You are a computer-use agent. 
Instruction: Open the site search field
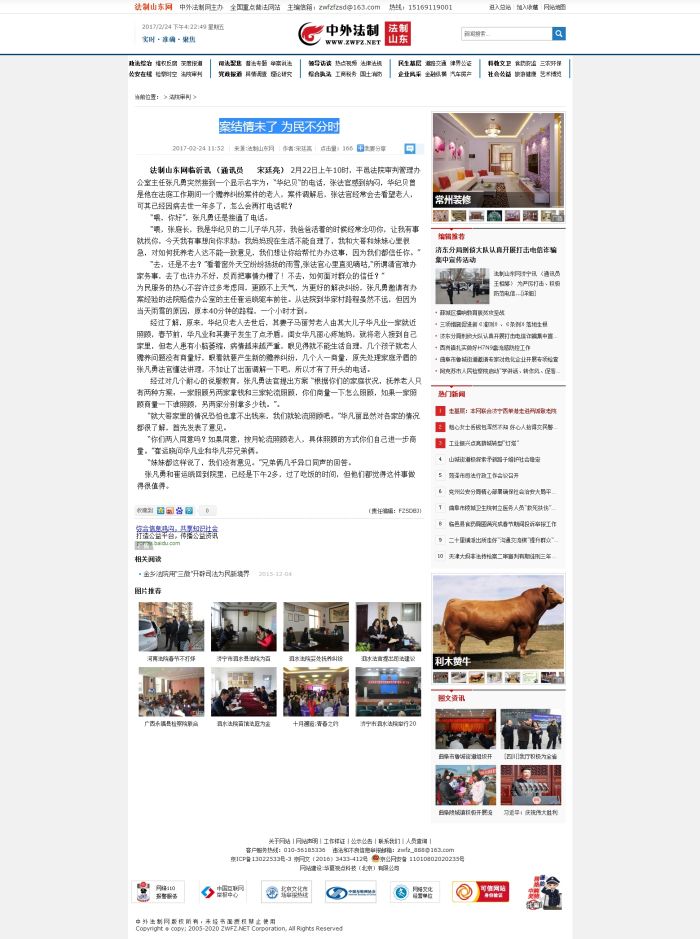506,34
